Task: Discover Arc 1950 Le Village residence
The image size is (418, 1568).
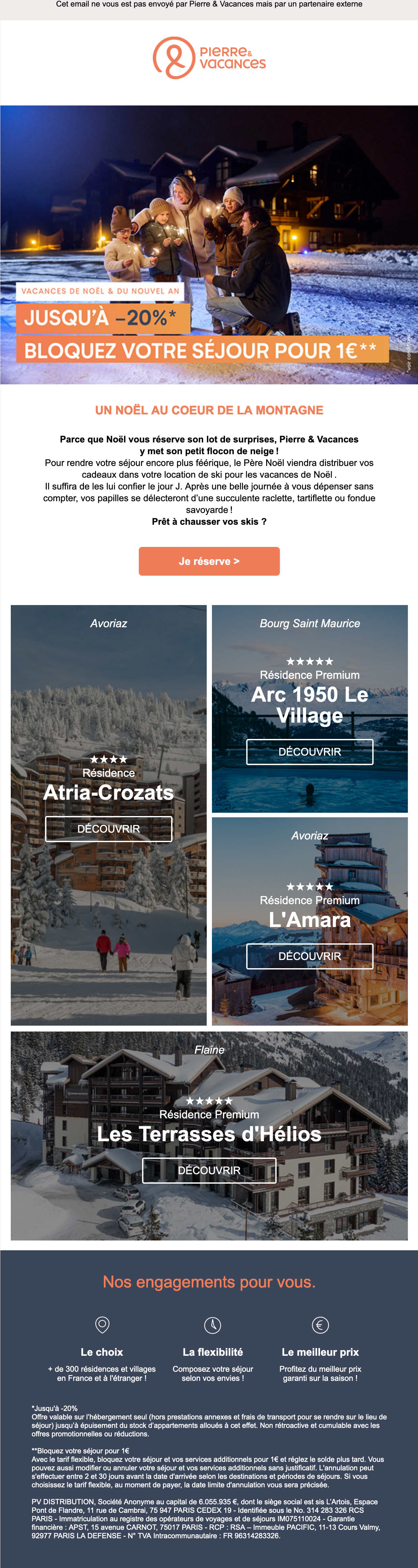Action: 309,752
